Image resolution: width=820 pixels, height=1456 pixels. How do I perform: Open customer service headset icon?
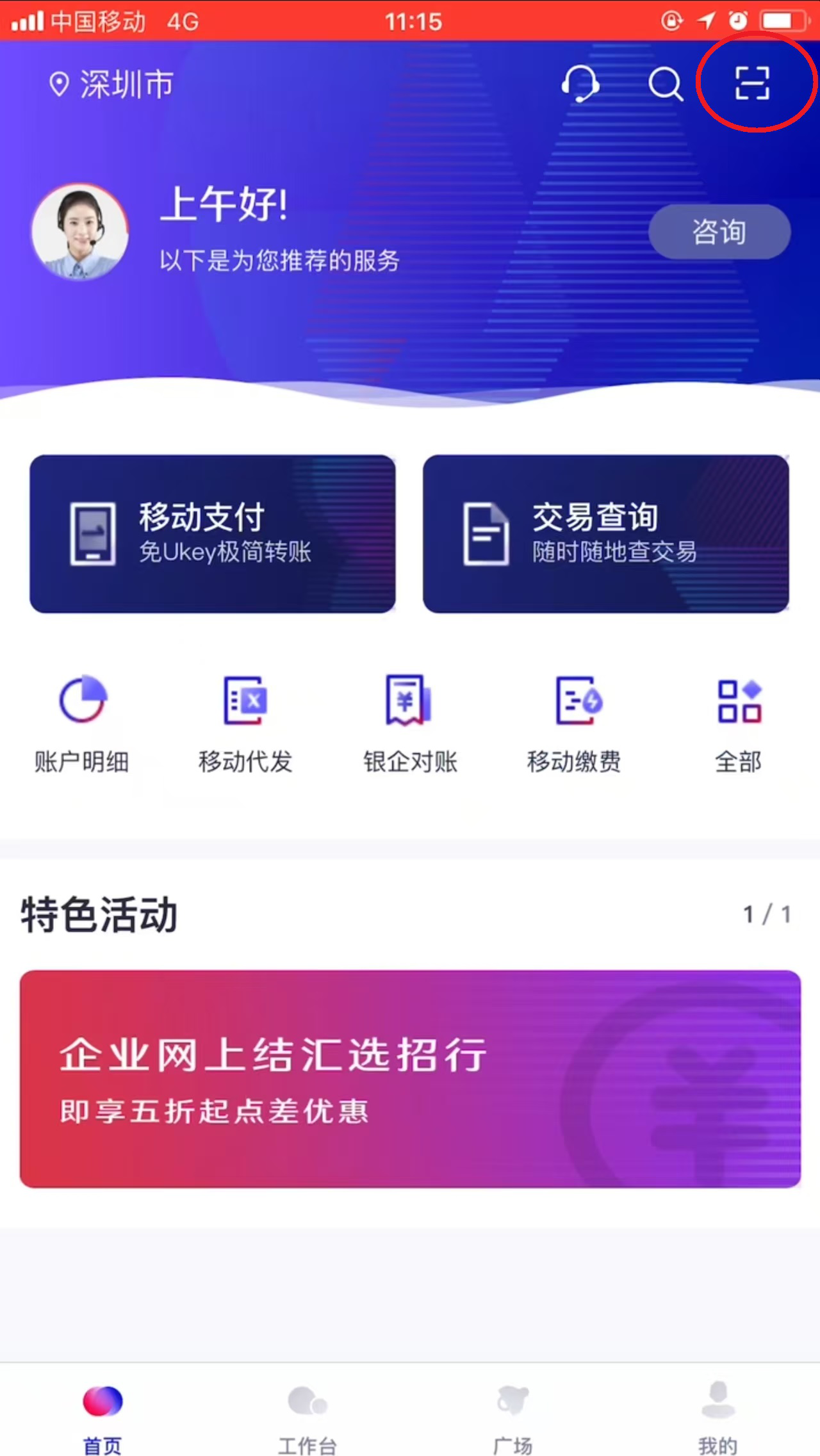tap(580, 83)
